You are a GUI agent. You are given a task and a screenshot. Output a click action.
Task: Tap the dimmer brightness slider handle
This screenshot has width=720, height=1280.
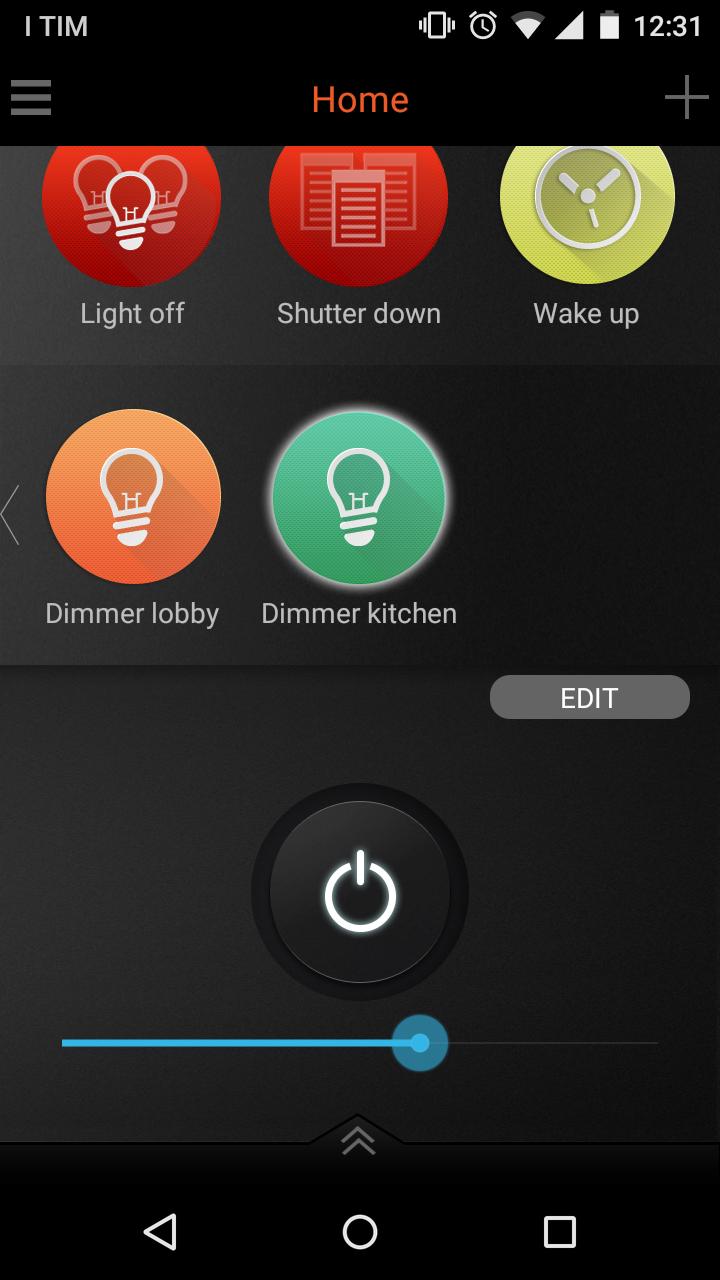click(420, 1043)
